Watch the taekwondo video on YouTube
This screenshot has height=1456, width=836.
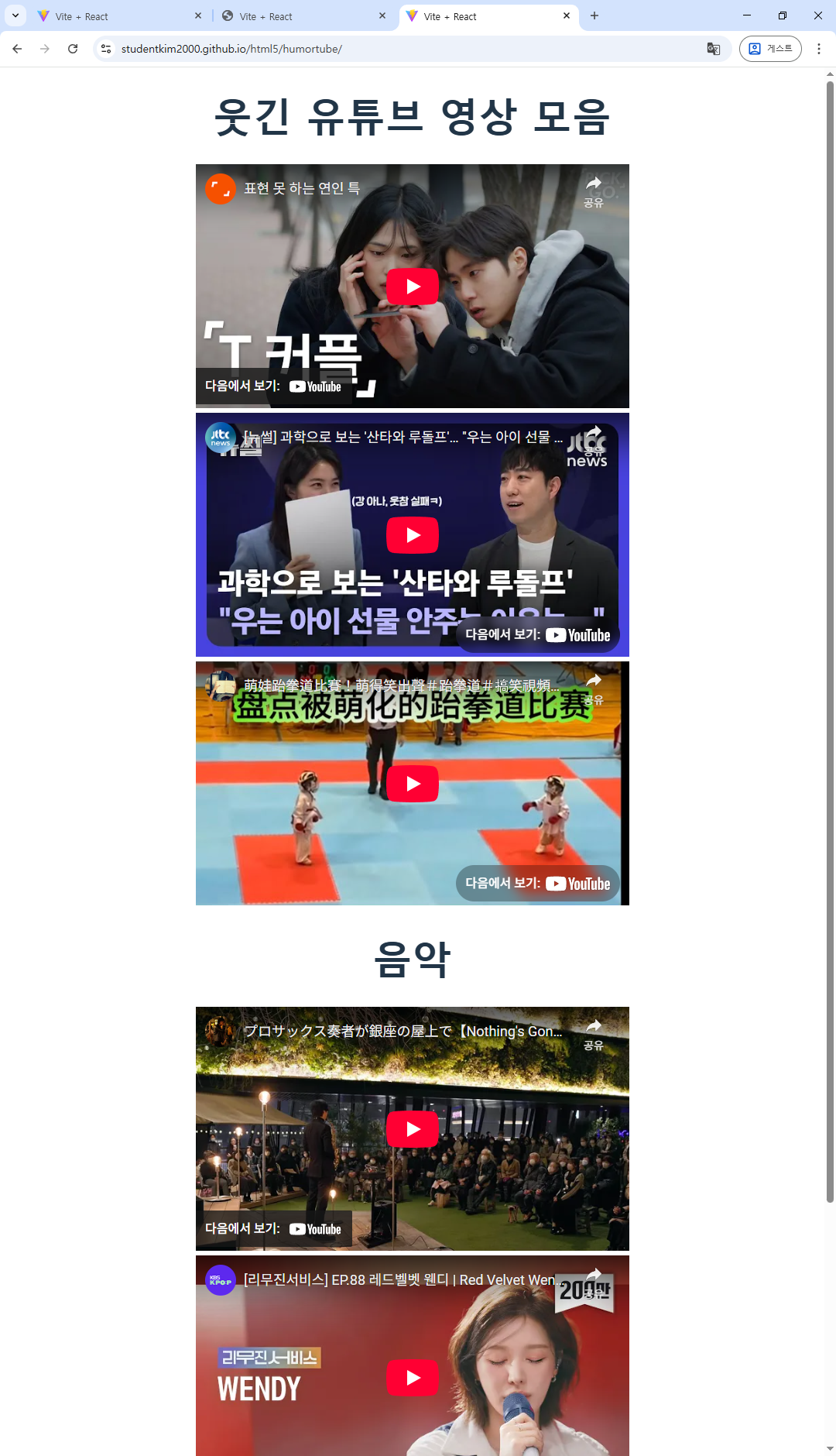538,884
